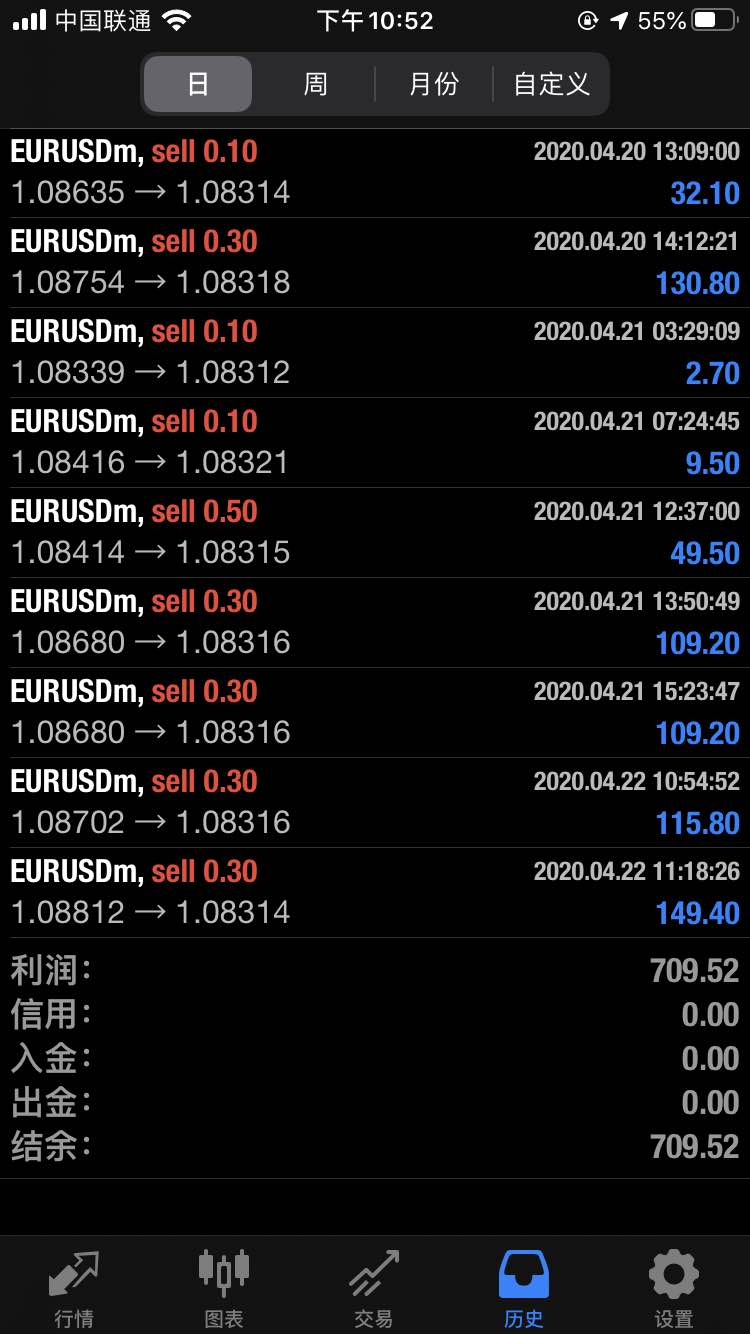Switch to the 月份 (month) period
Image resolution: width=750 pixels, height=1334 pixels.
tap(434, 84)
